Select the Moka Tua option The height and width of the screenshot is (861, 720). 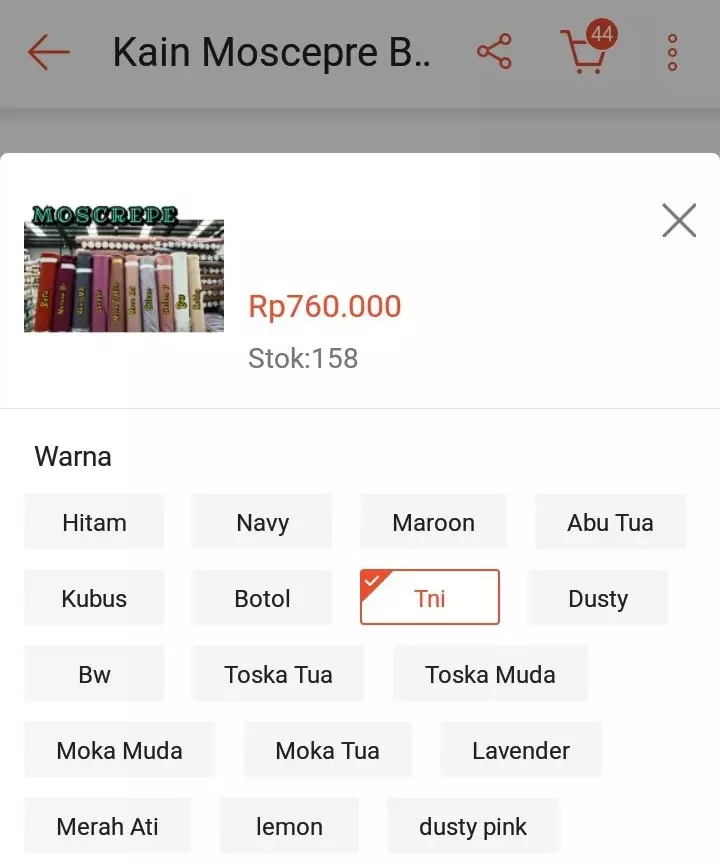pos(327,749)
